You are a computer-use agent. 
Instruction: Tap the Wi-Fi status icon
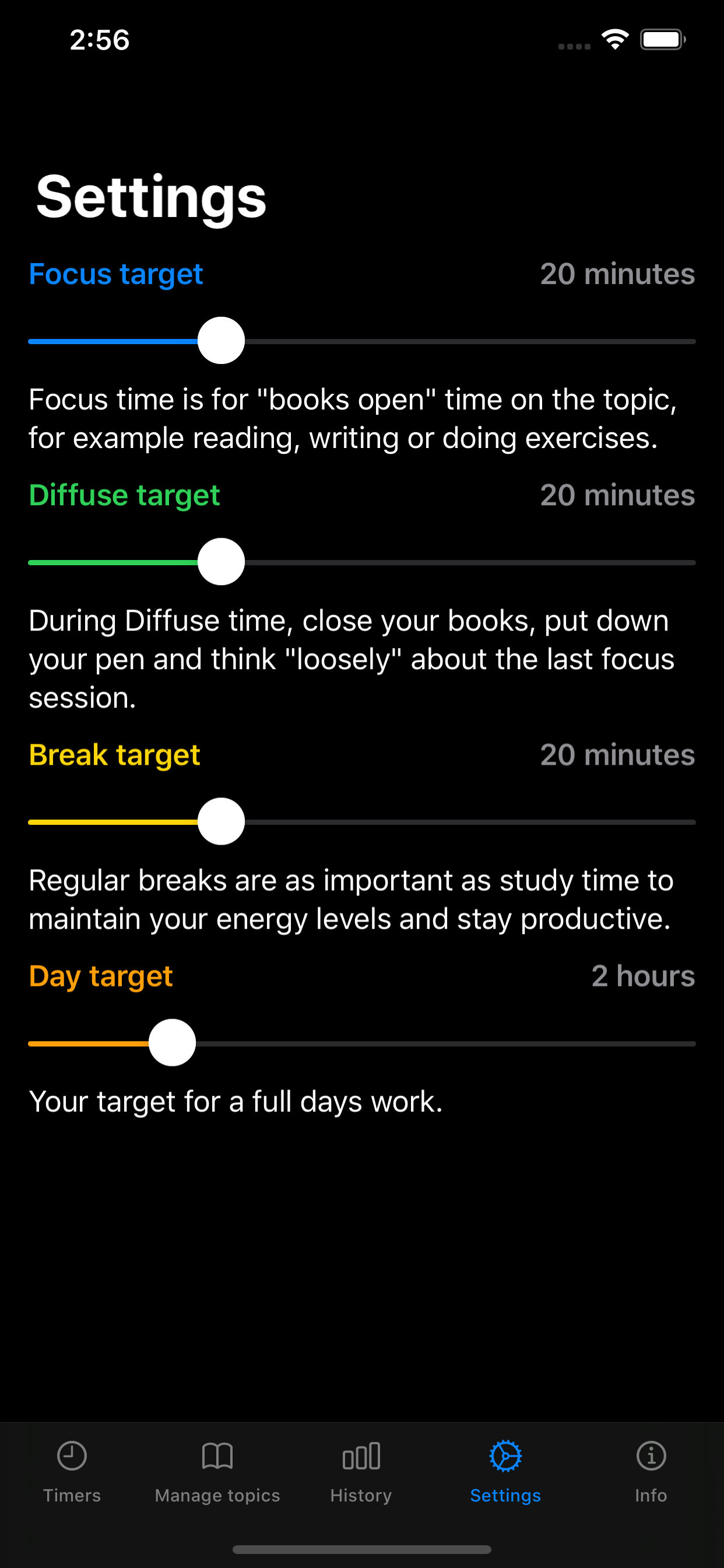[x=614, y=38]
